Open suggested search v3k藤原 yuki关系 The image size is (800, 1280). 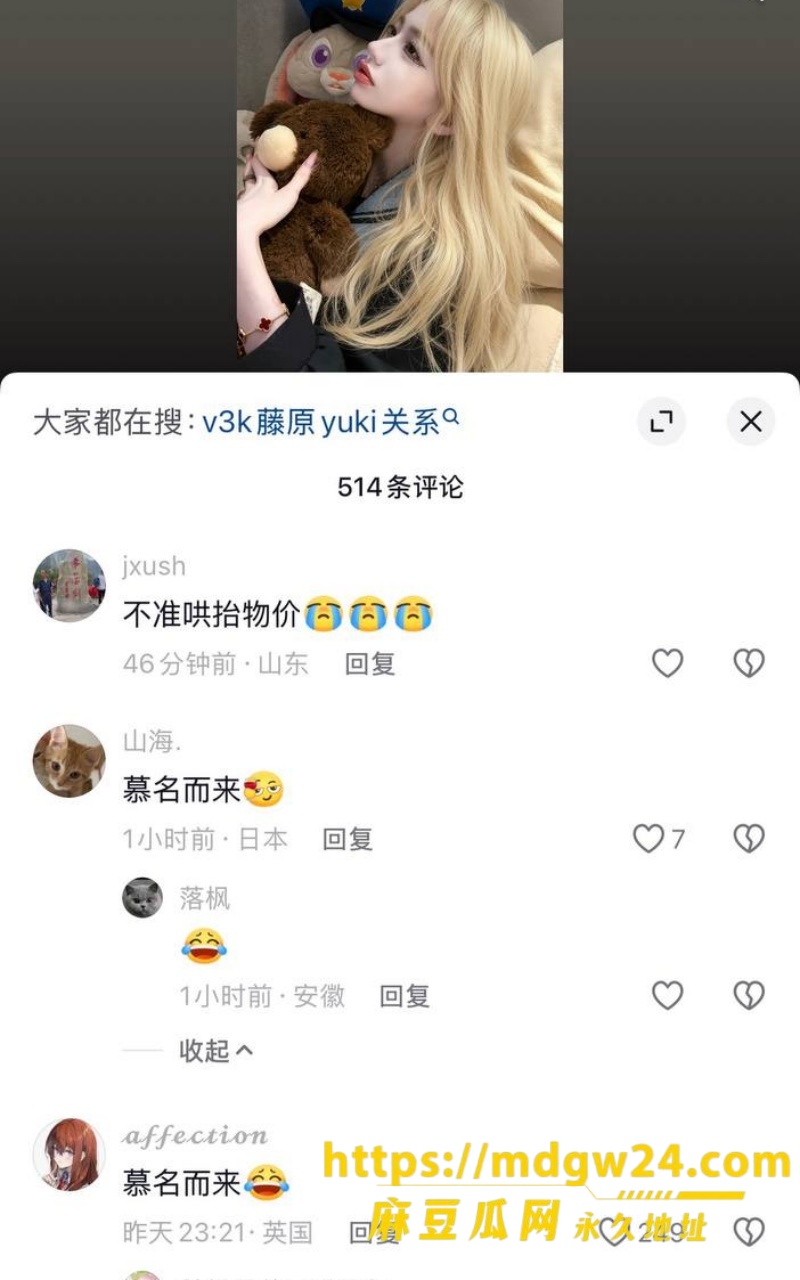(x=330, y=422)
